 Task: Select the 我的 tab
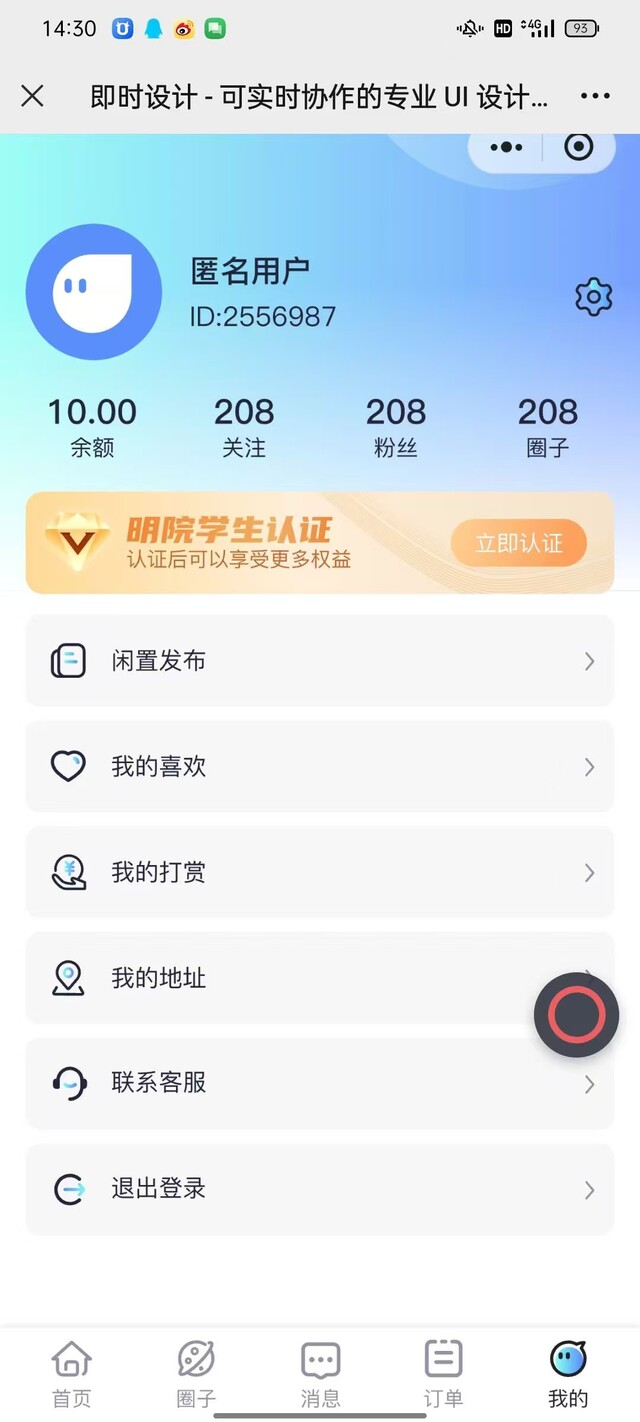(x=568, y=1375)
